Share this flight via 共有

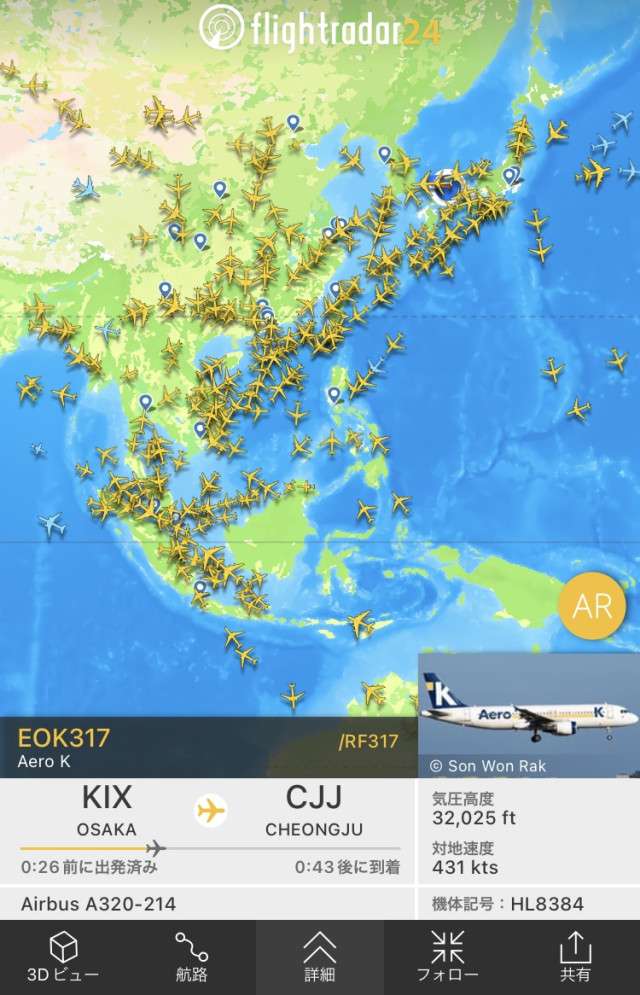coord(575,957)
